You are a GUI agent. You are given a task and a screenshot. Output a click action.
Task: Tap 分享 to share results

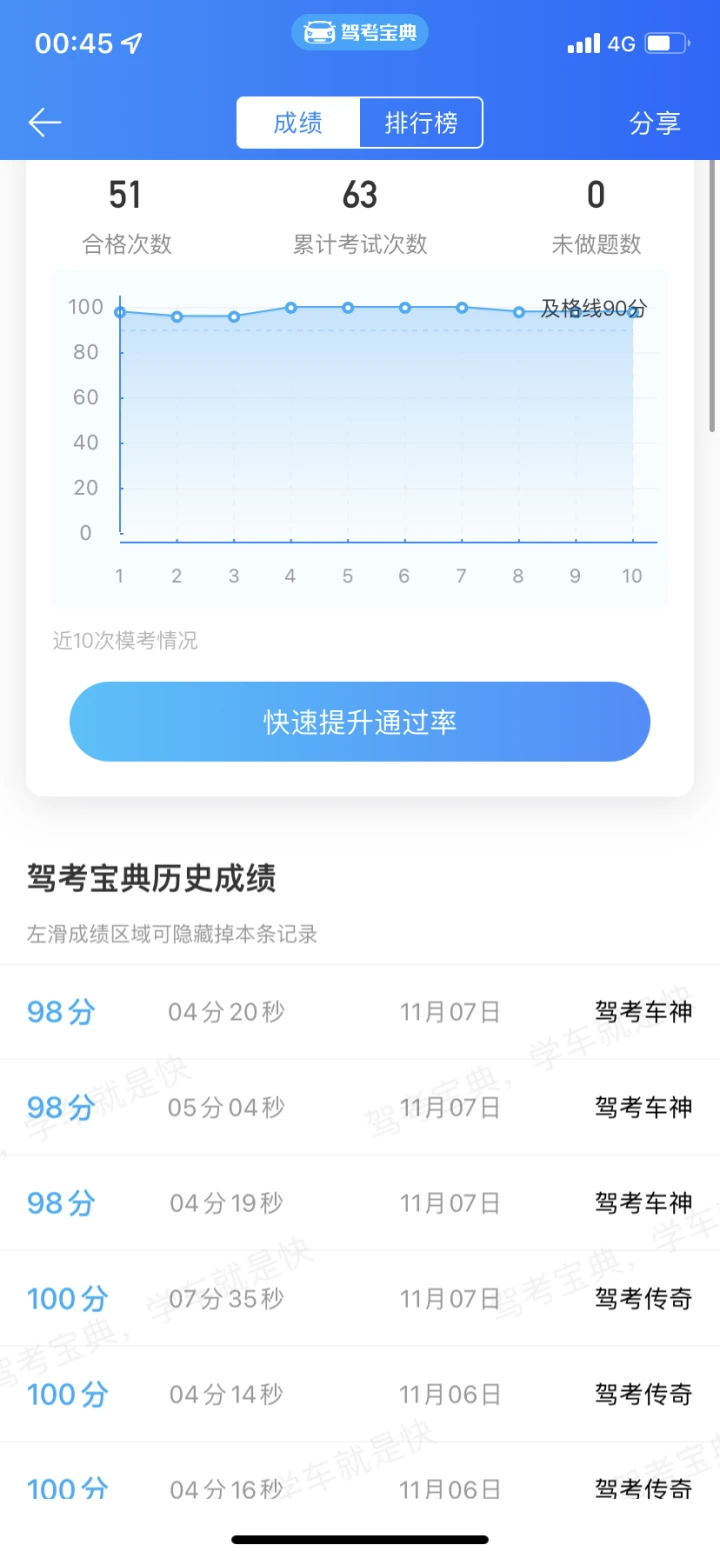tap(654, 123)
